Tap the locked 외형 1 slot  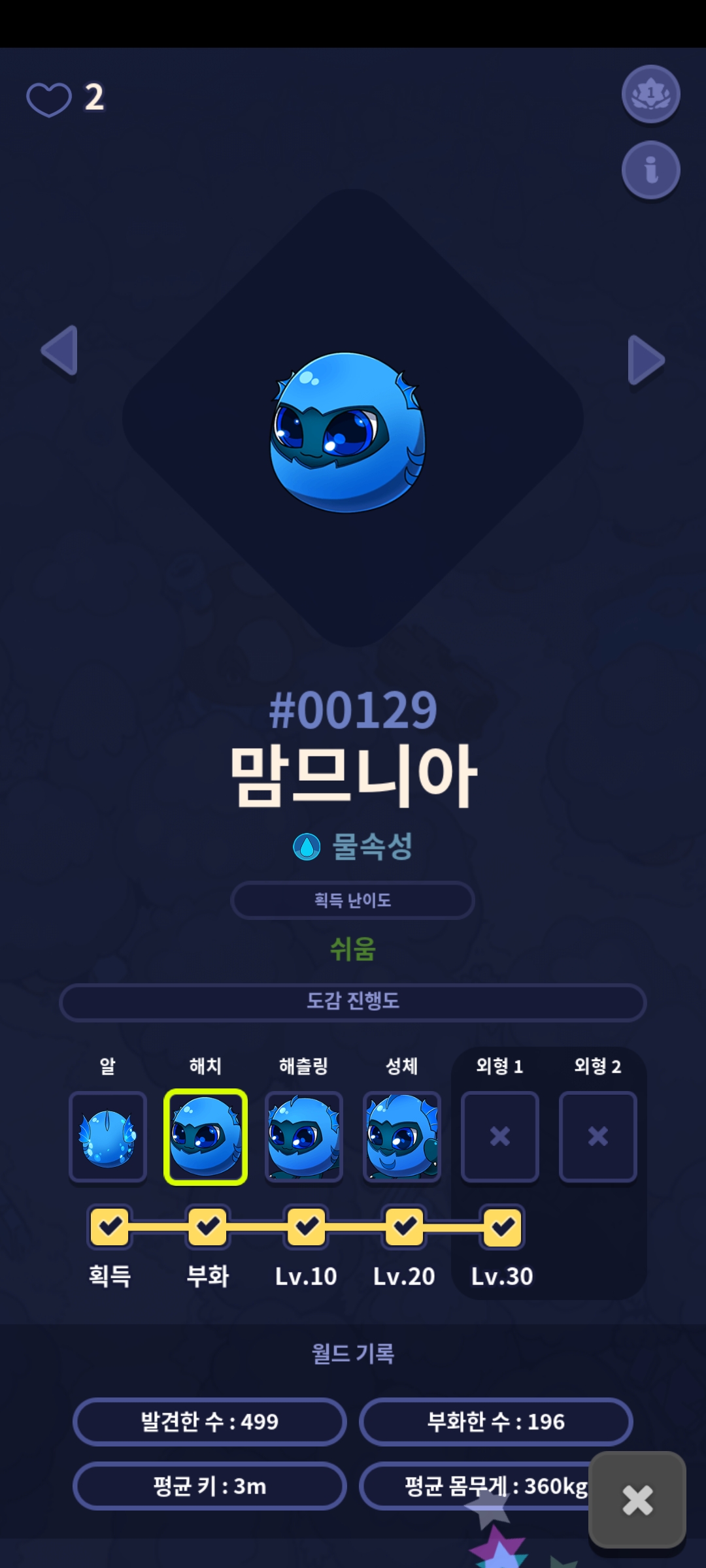click(500, 1137)
